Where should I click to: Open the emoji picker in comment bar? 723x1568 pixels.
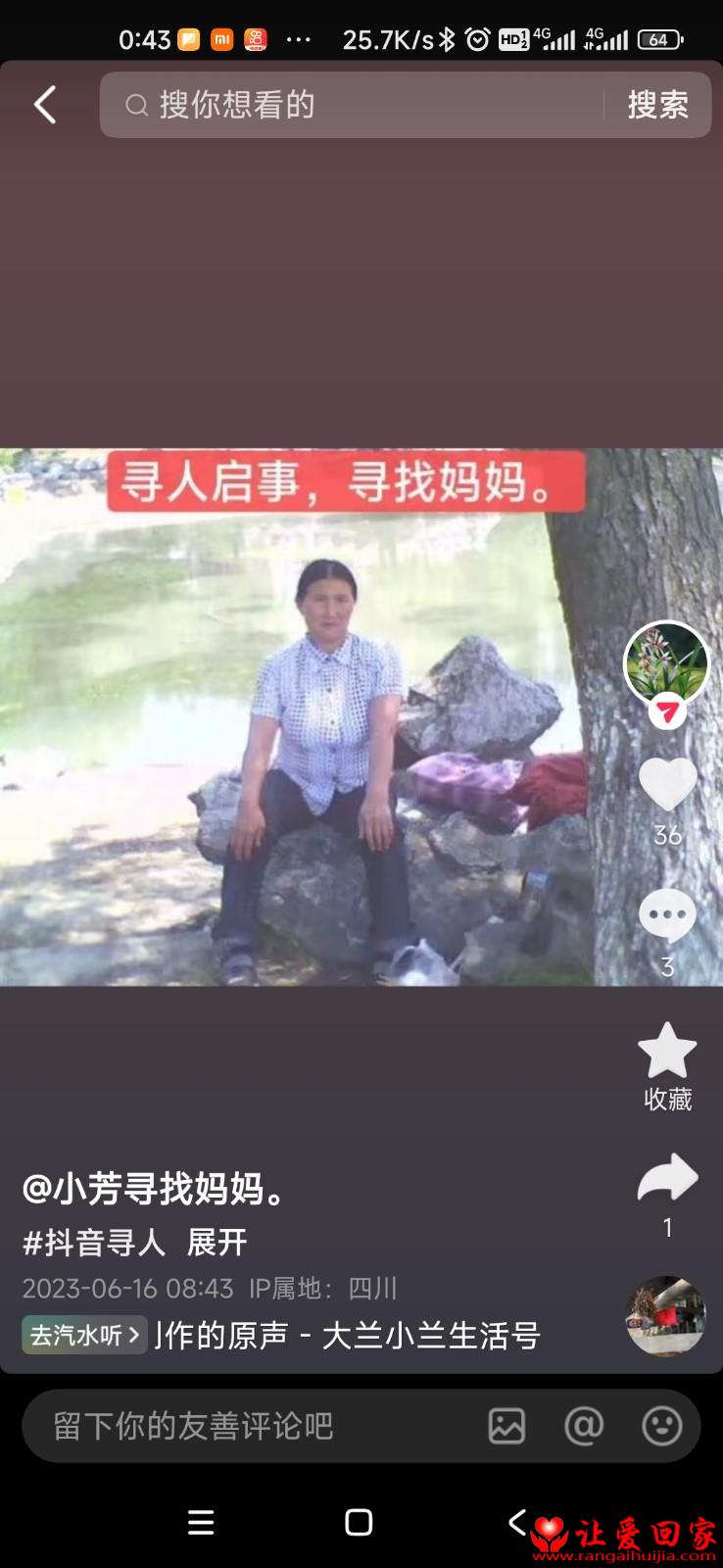pyautogui.click(x=662, y=1426)
